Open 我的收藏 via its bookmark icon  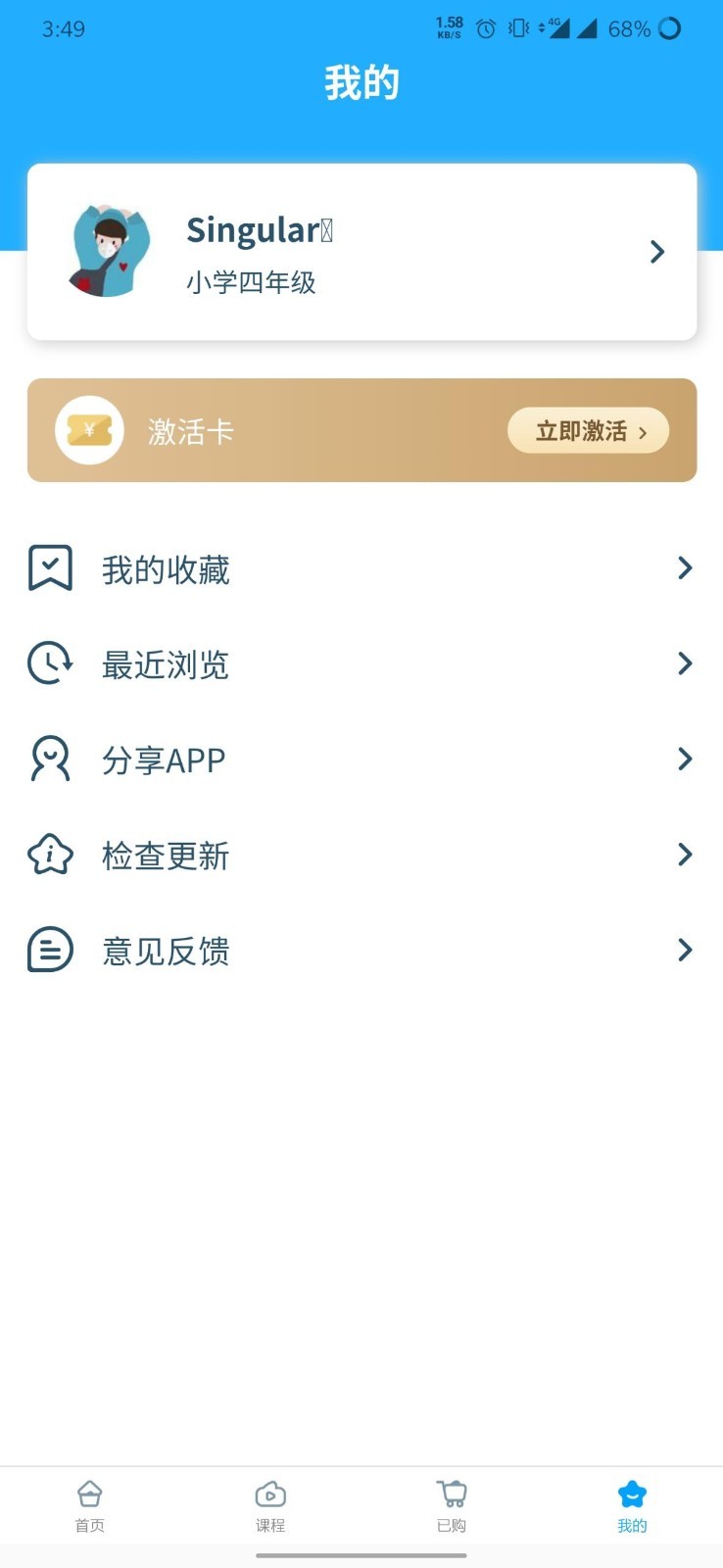tap(49, 566)
